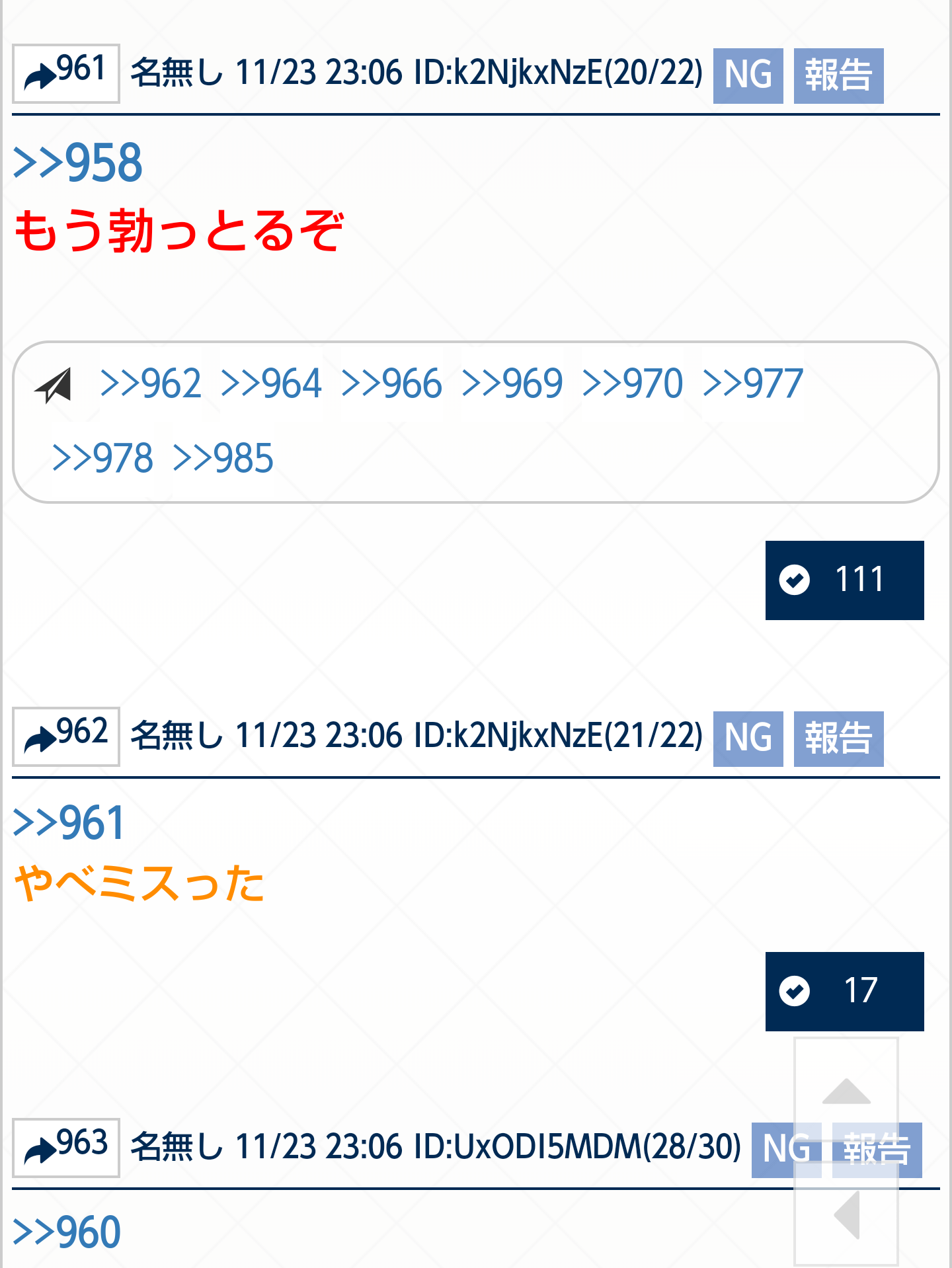Reply to post number 961
Viewport: 952px width, 1268px height.
(65, 73)
